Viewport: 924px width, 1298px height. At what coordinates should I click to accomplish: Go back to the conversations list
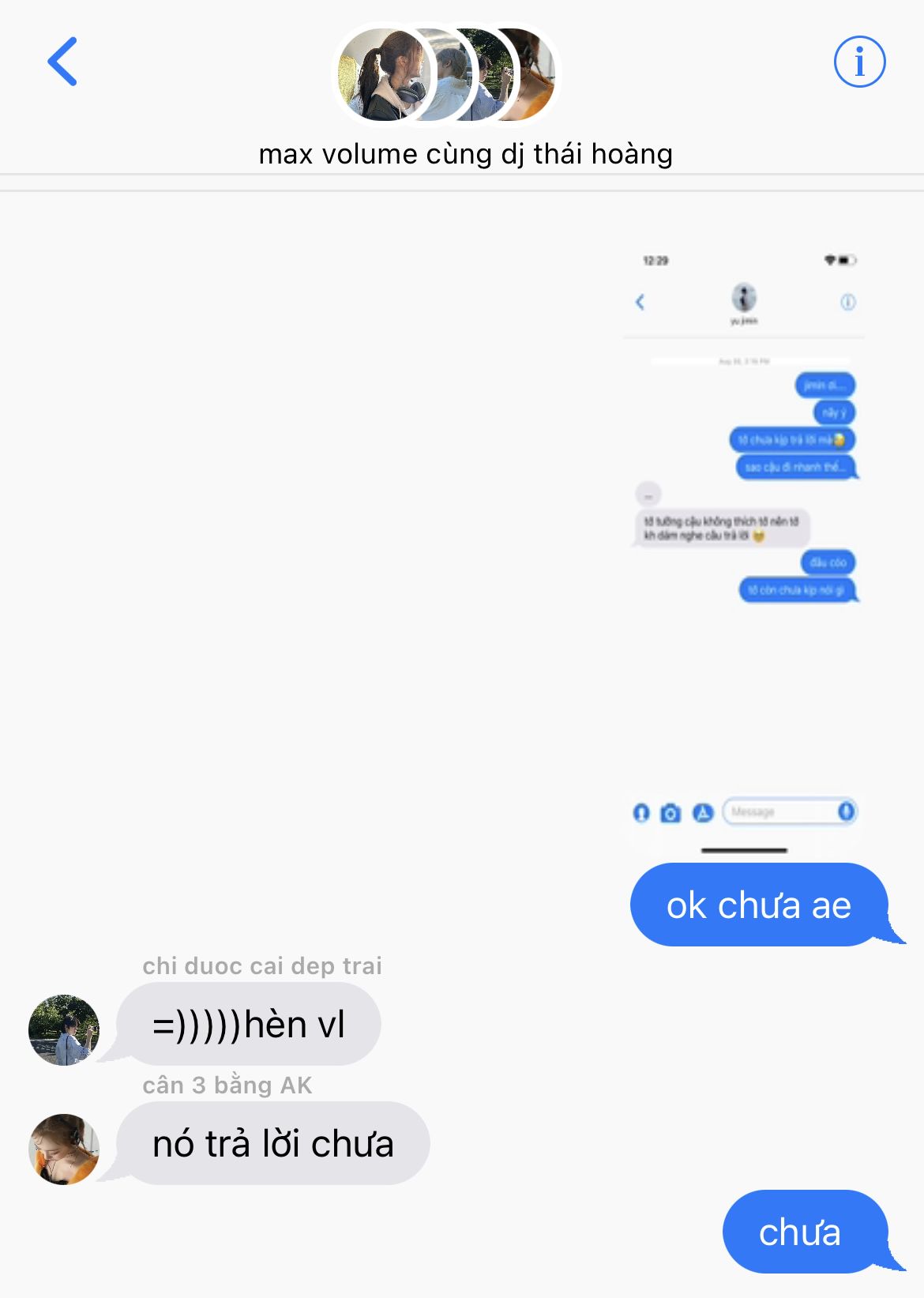[62, 61]
